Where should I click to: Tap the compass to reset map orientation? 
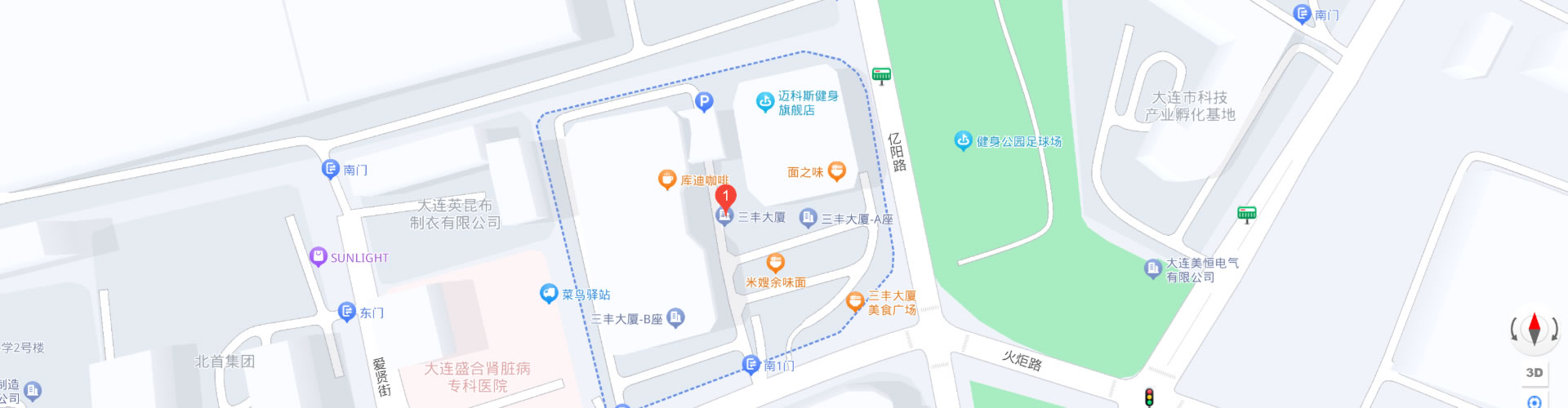coord(1534,330)
